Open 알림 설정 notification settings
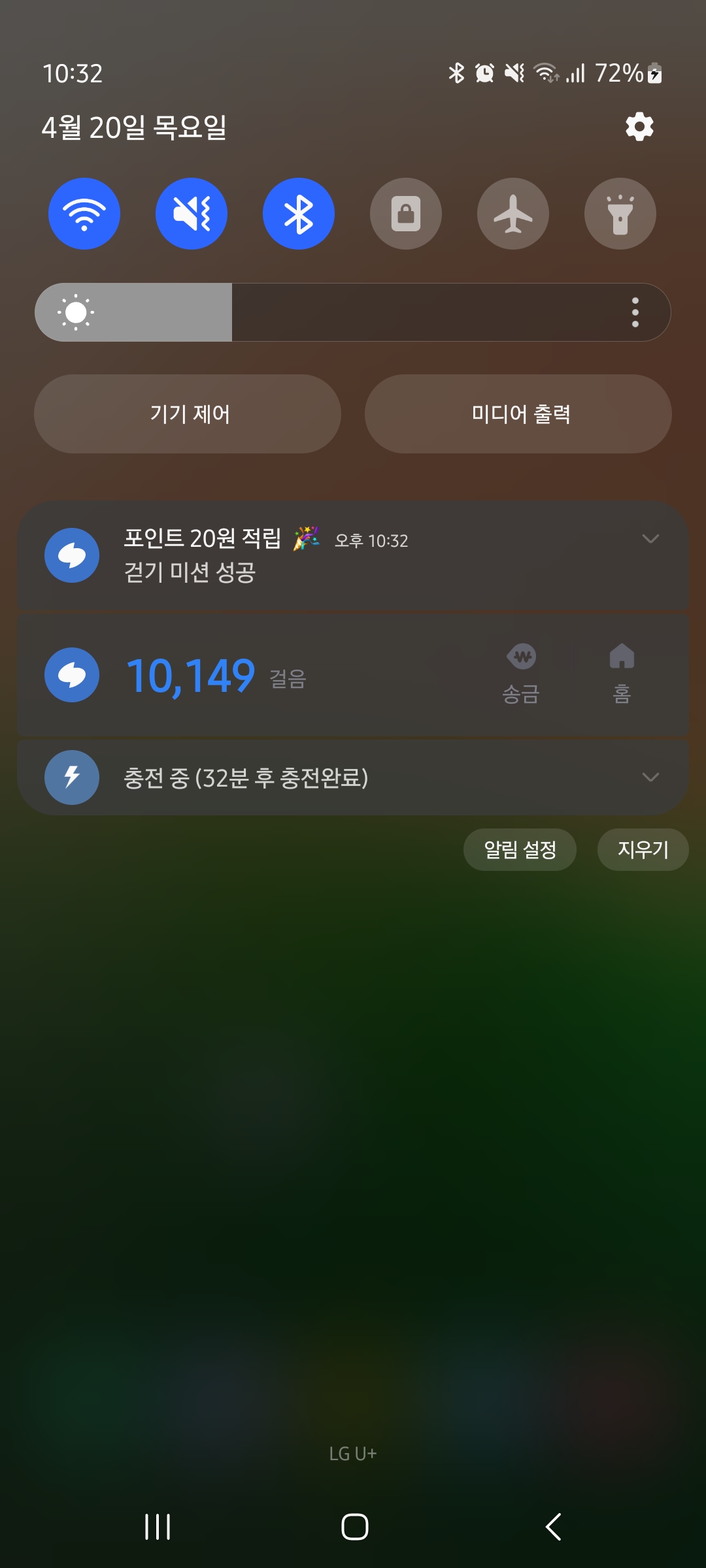706x1568 pixels. pyautogui.click(x=520, y=849)
